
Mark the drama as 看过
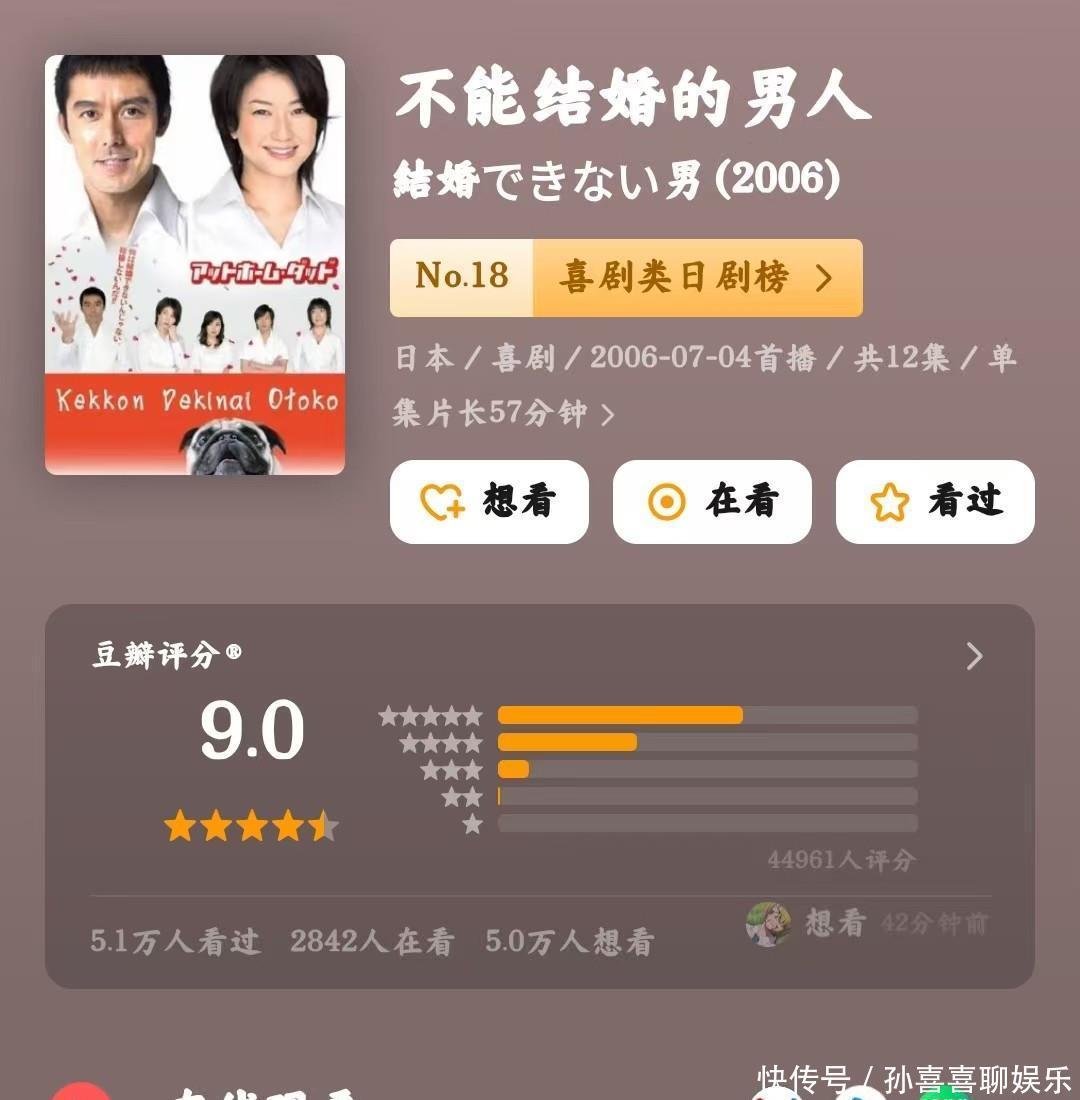pyautogui.click(x=935, y=502)
